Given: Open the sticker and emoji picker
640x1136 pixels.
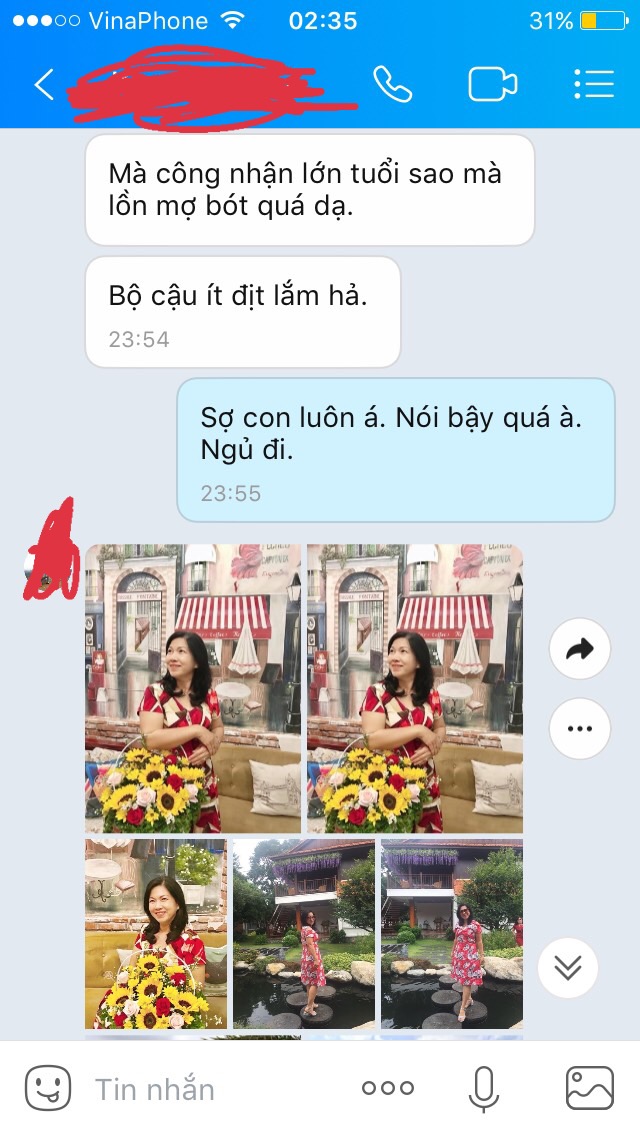Looking at the screenshot, I should [48, 1088].
